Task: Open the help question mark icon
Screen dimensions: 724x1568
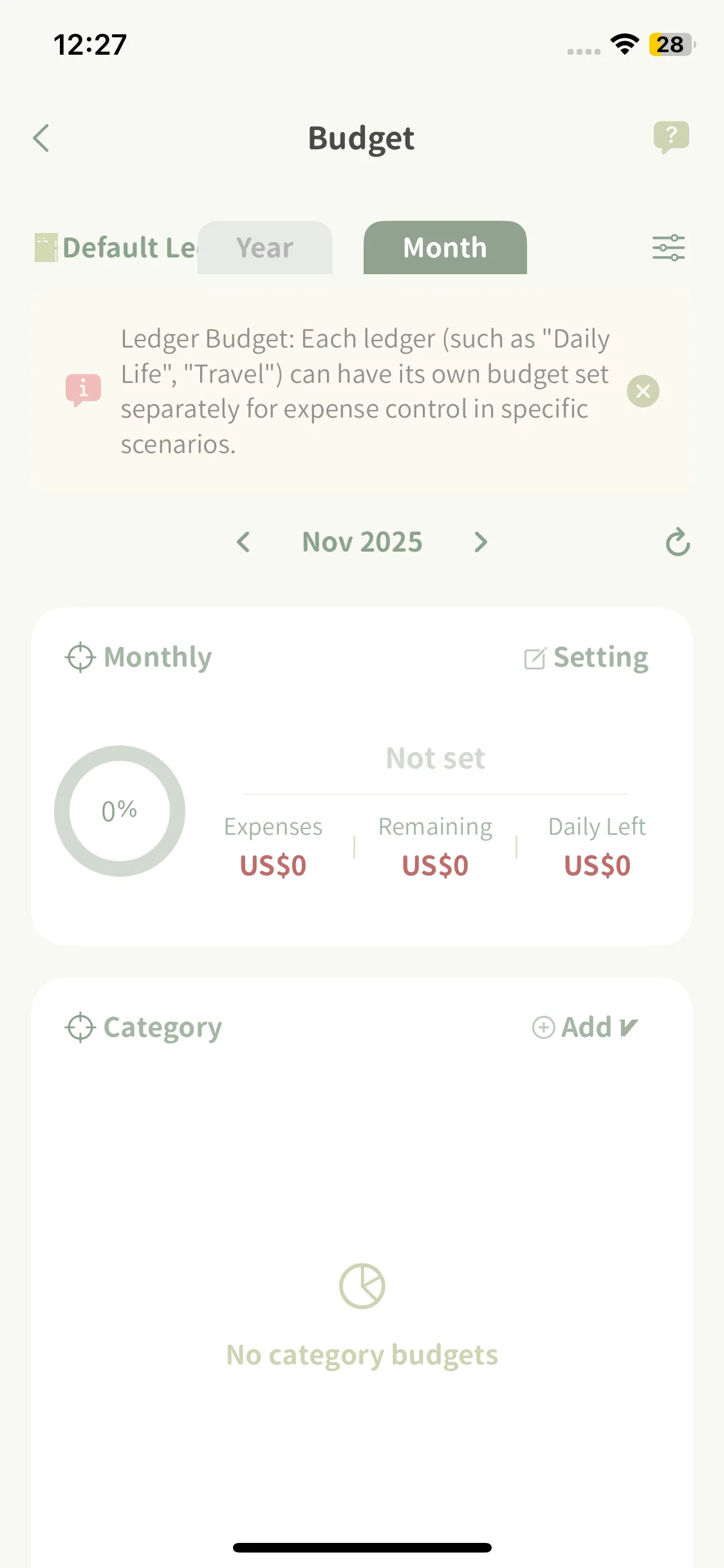Action: point(671,136)
